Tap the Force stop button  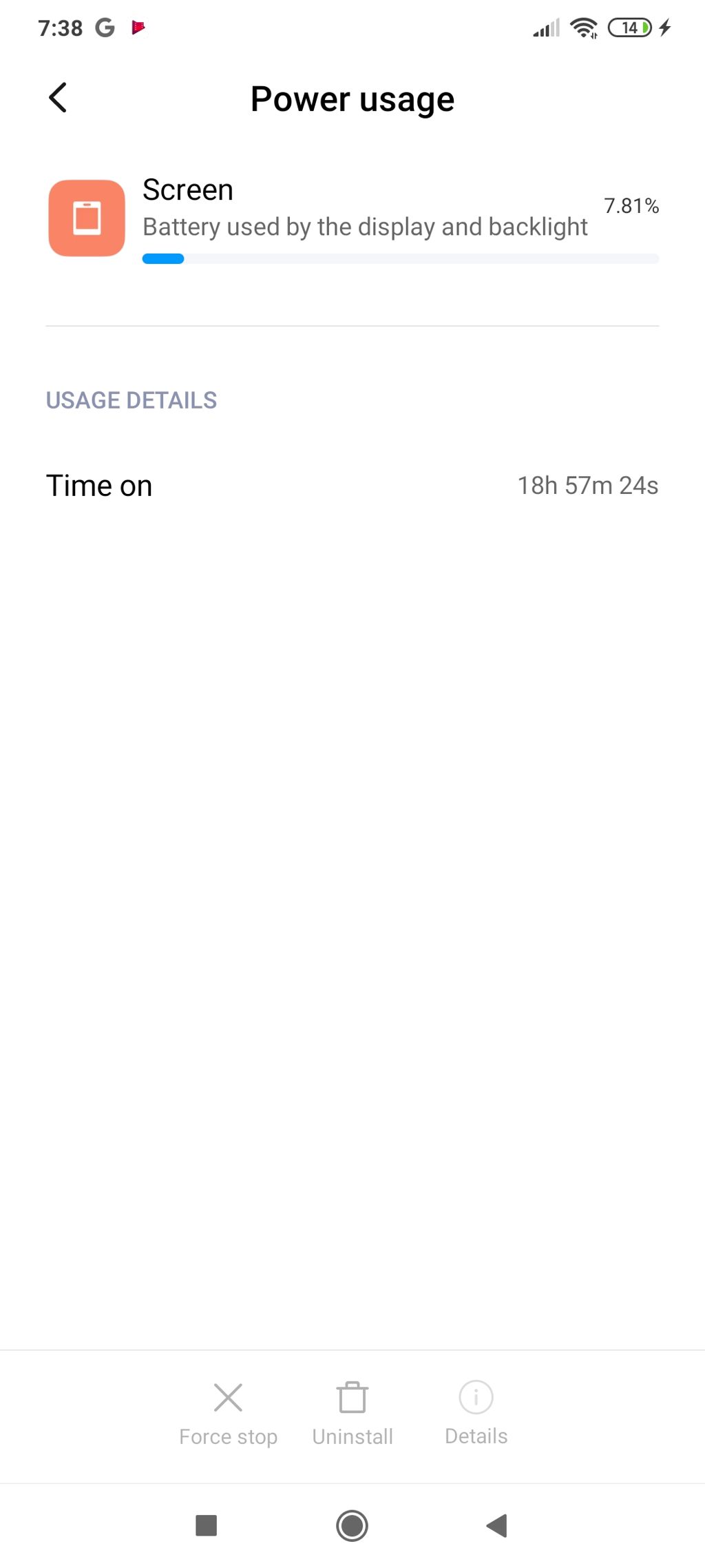point(228,1412)
